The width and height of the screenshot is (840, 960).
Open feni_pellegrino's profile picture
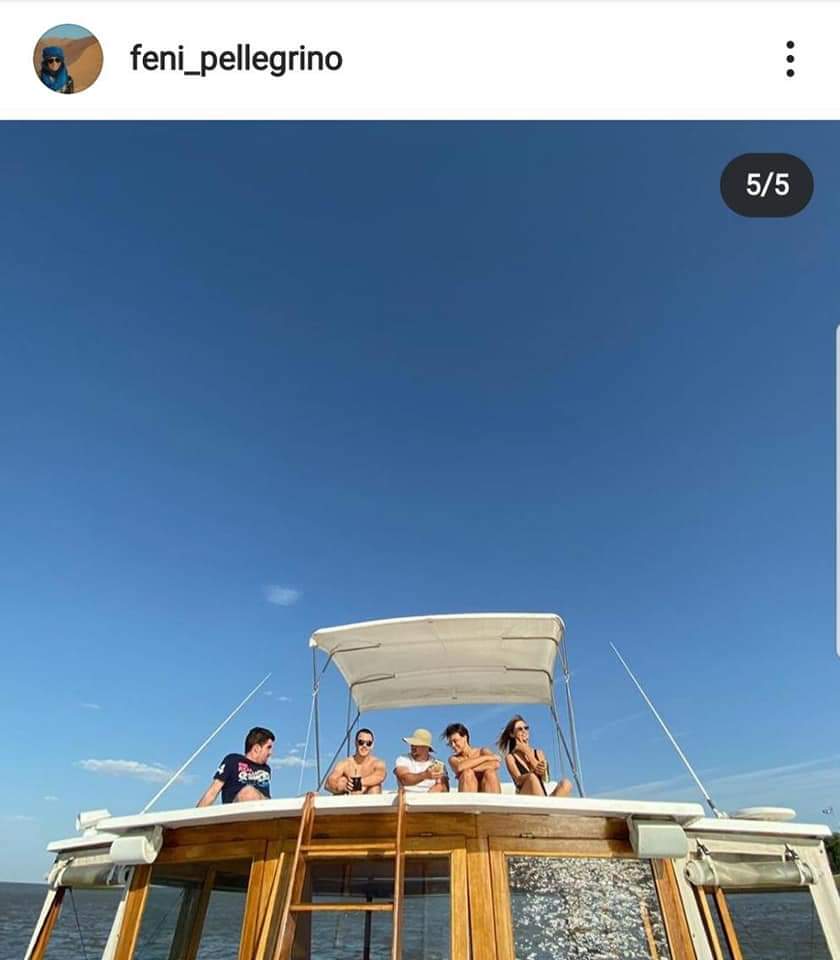point(68,59)
